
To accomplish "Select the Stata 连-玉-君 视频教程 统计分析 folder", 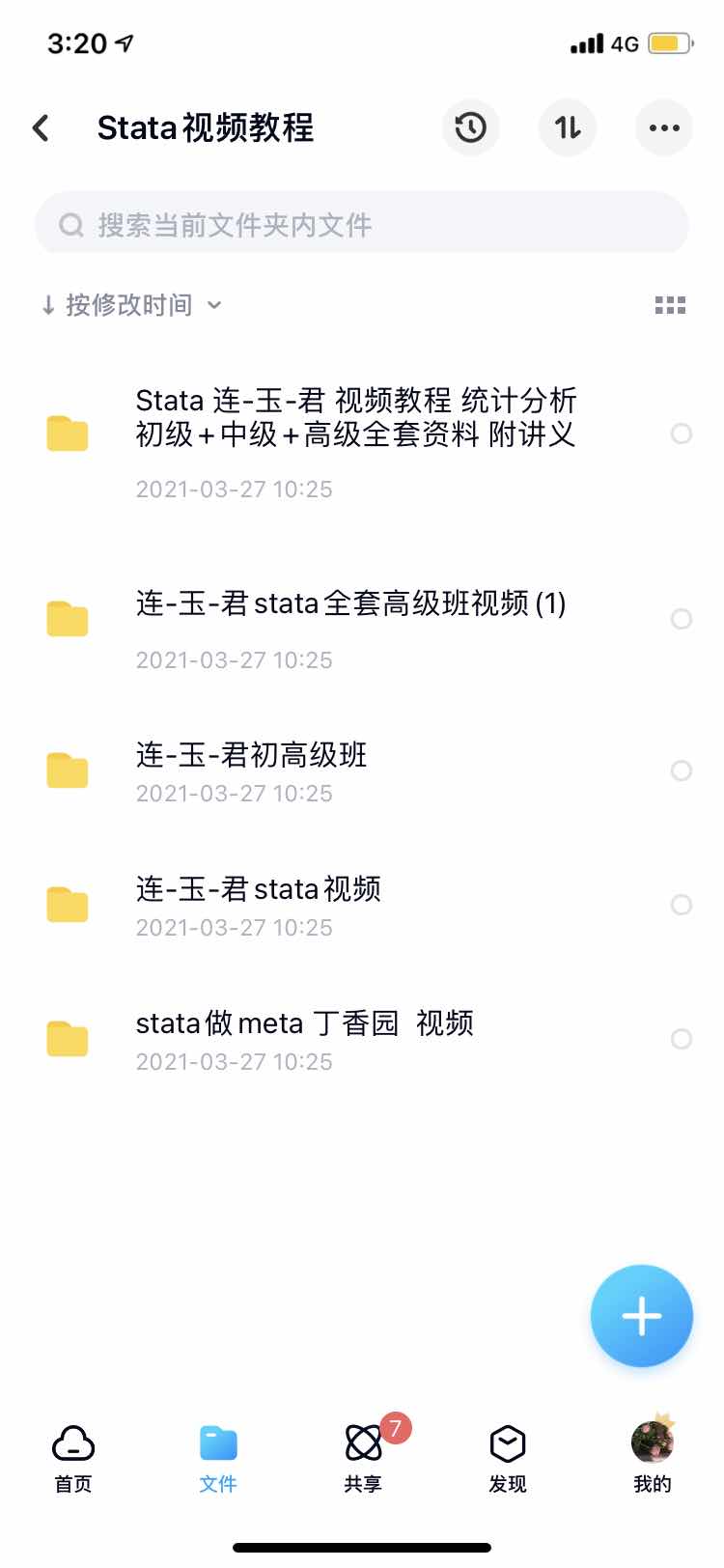I will point(682,434).
